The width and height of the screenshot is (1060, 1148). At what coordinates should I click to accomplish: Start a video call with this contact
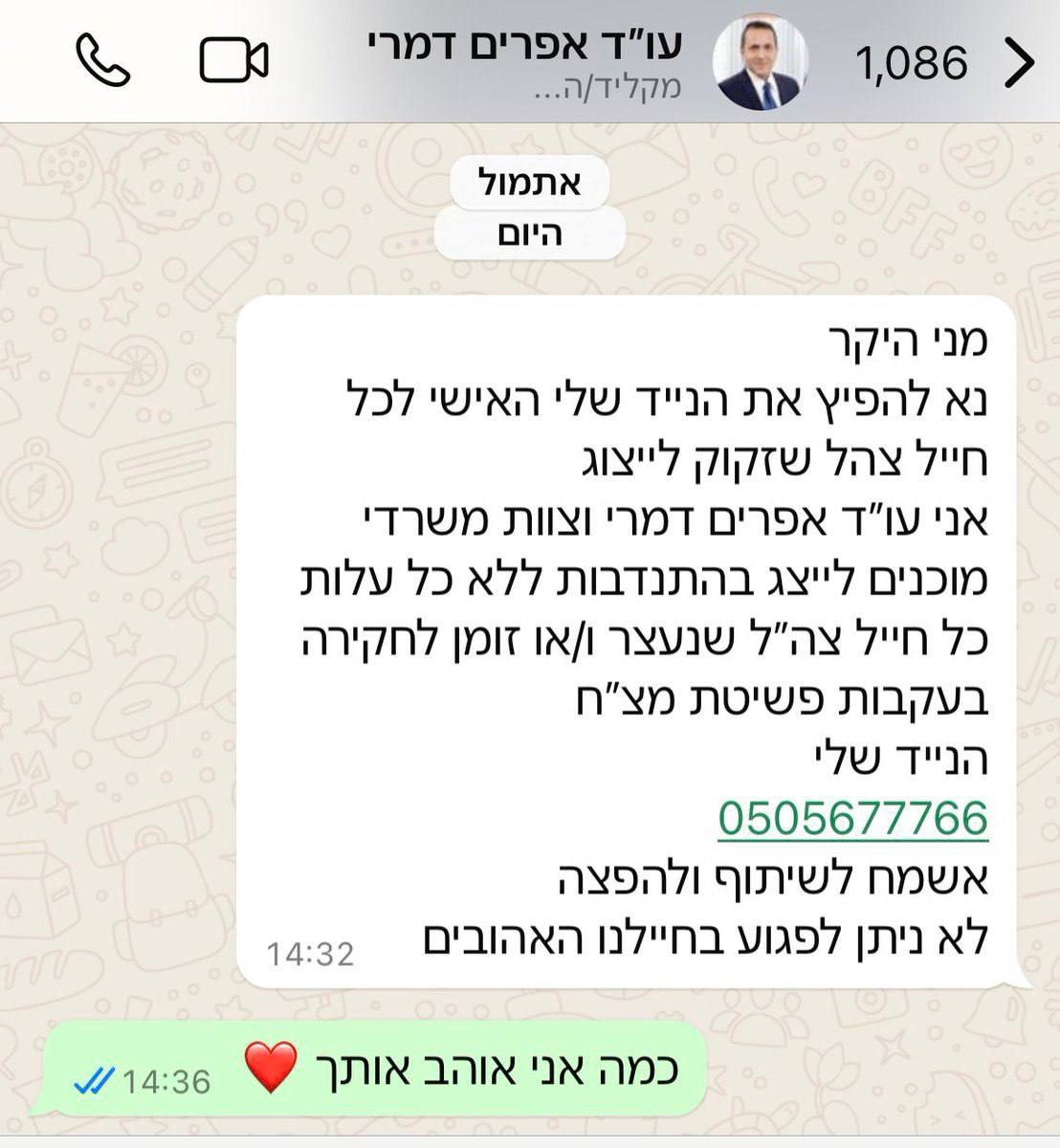click(233, 61)
